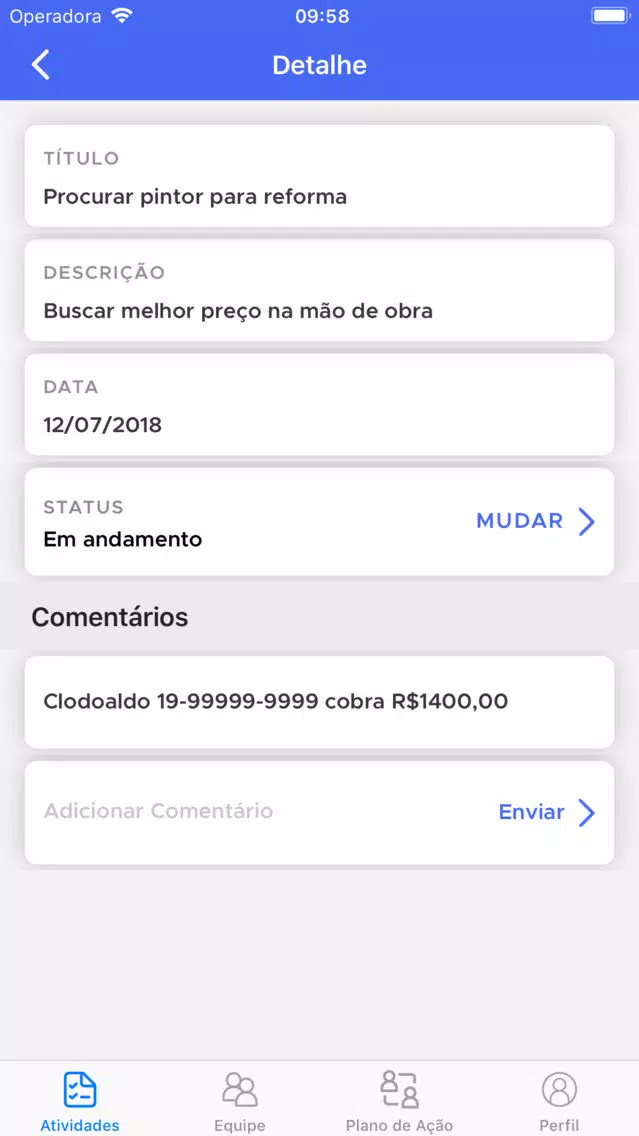Open the Perfil tab
Image resolution: width=639 pixels, height=1136 pixels.
[559, 1101]
